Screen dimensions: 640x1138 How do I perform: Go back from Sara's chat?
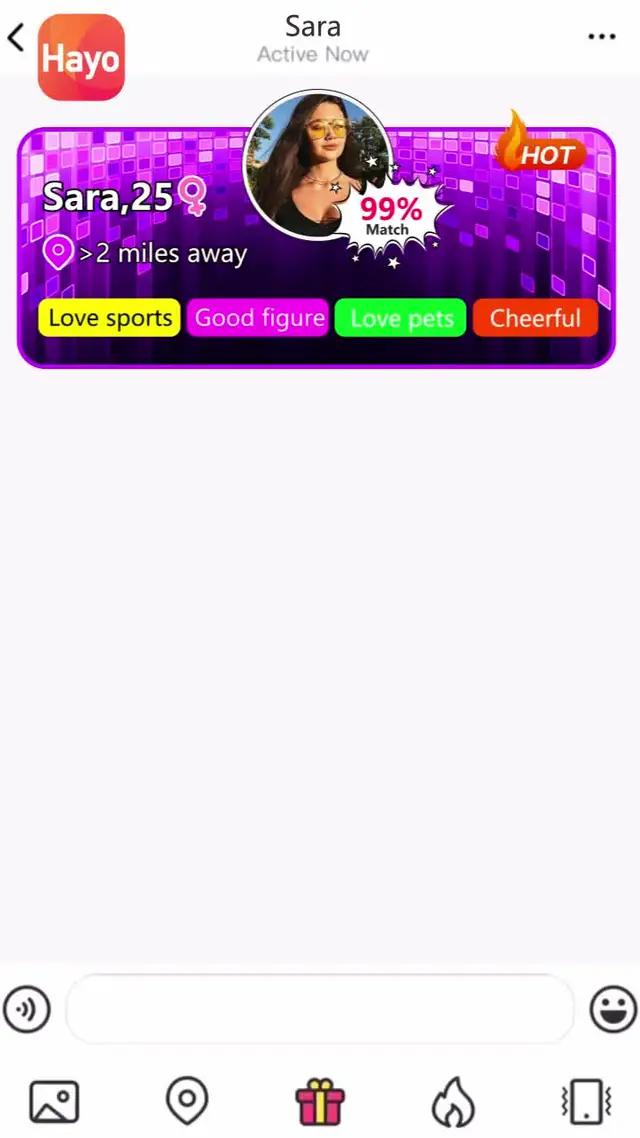(16, 39)
